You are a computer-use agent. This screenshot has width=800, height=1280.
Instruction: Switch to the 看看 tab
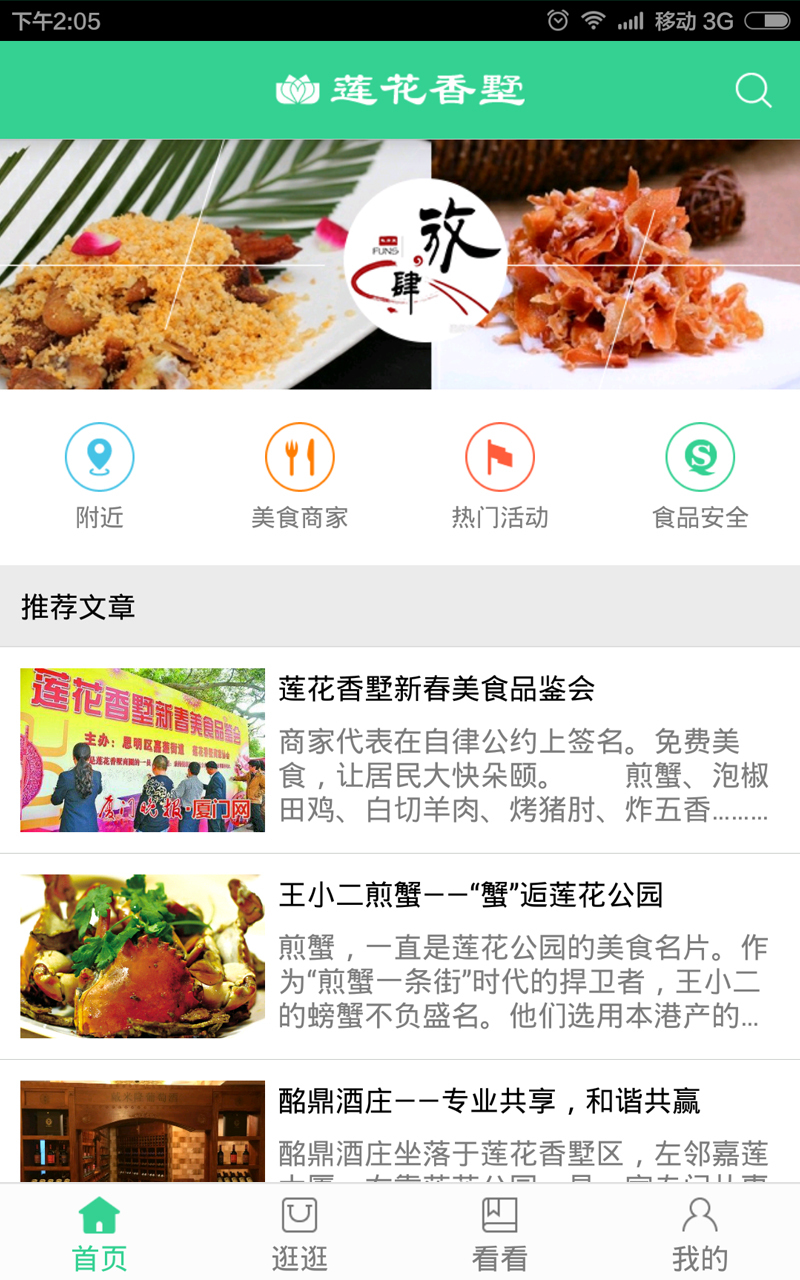tap(500, 1233)
